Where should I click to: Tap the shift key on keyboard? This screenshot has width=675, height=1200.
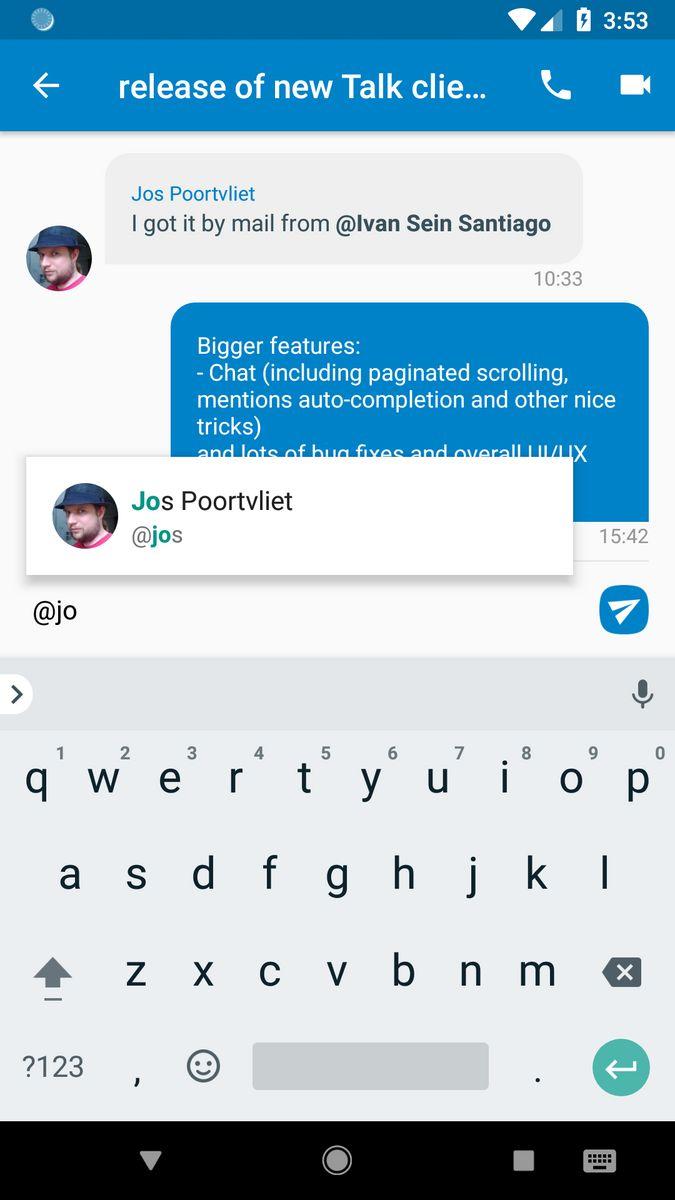tap(53, 972)
